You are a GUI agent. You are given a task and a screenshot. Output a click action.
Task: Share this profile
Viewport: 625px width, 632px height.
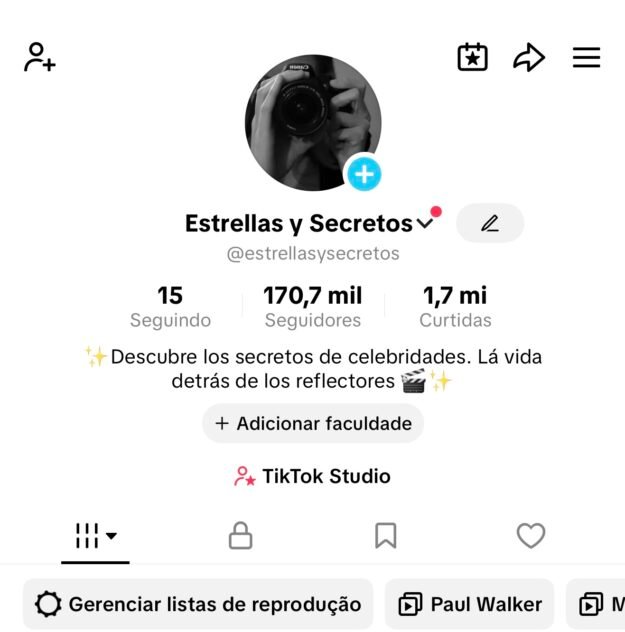529,57
